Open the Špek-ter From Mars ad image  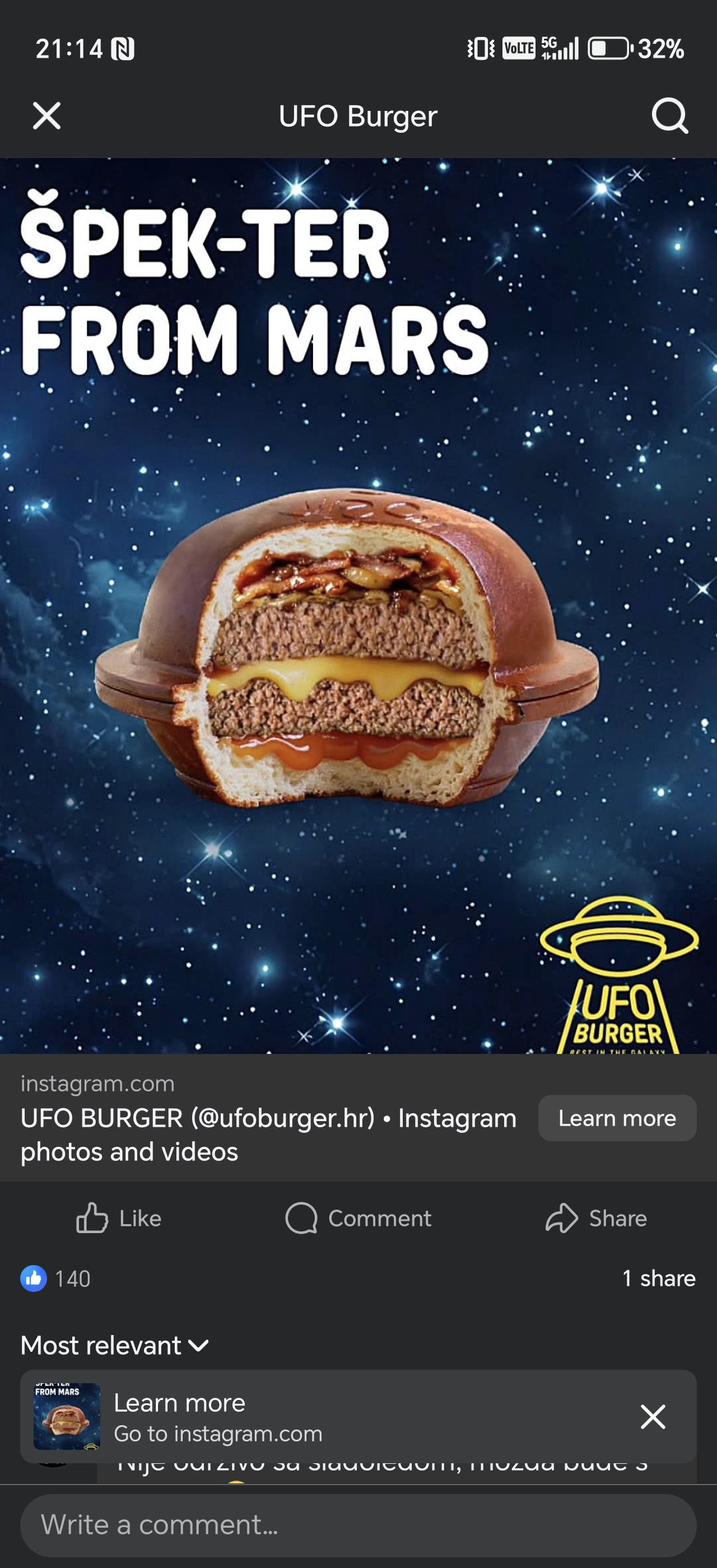tap(358, 606)
